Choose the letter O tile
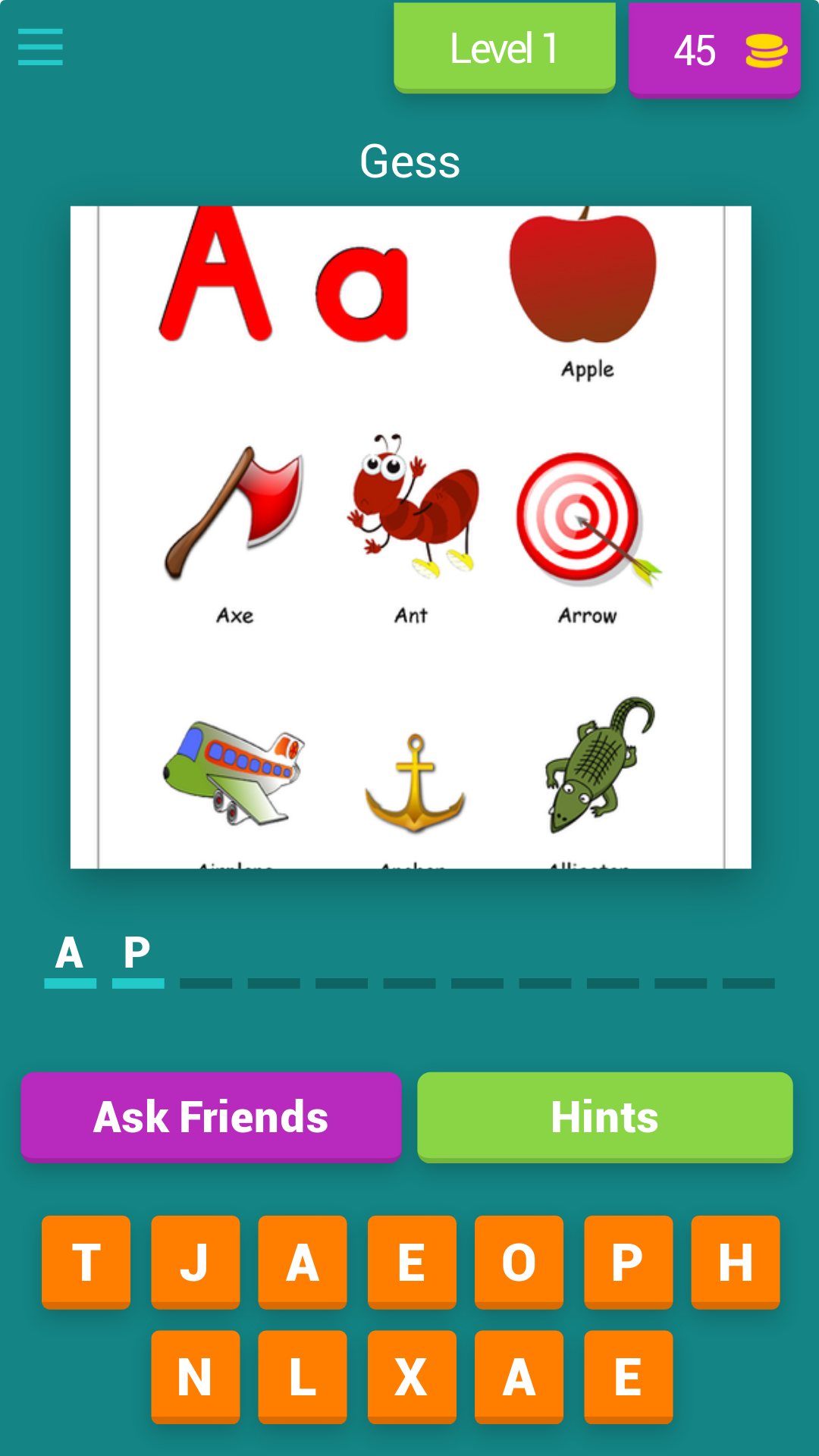Image resolution: width=819 pixels, height=1456 pixels. point(519,1262)
